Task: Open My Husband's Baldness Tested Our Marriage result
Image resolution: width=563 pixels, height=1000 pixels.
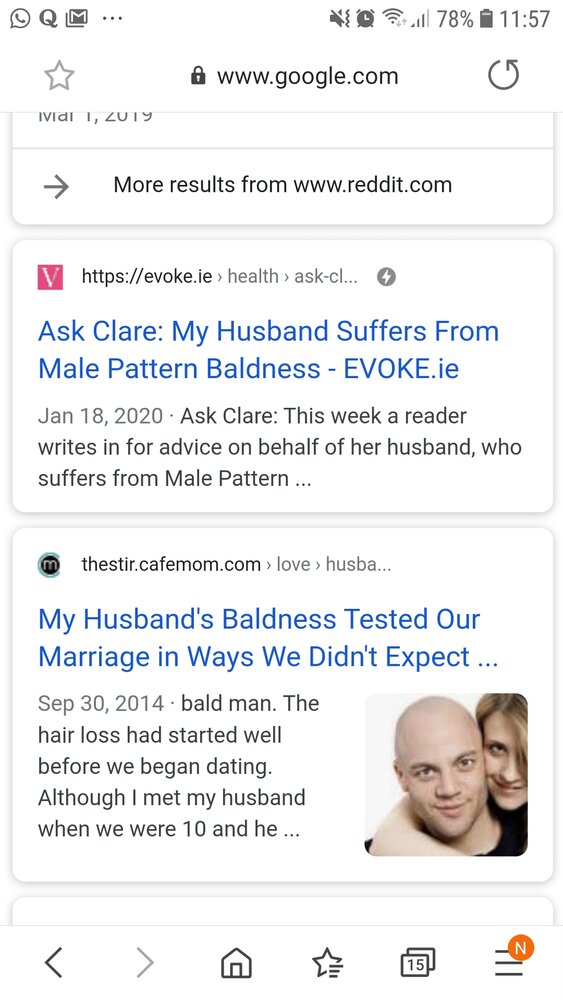Action: pyautogui.click(x=268, y=638)
